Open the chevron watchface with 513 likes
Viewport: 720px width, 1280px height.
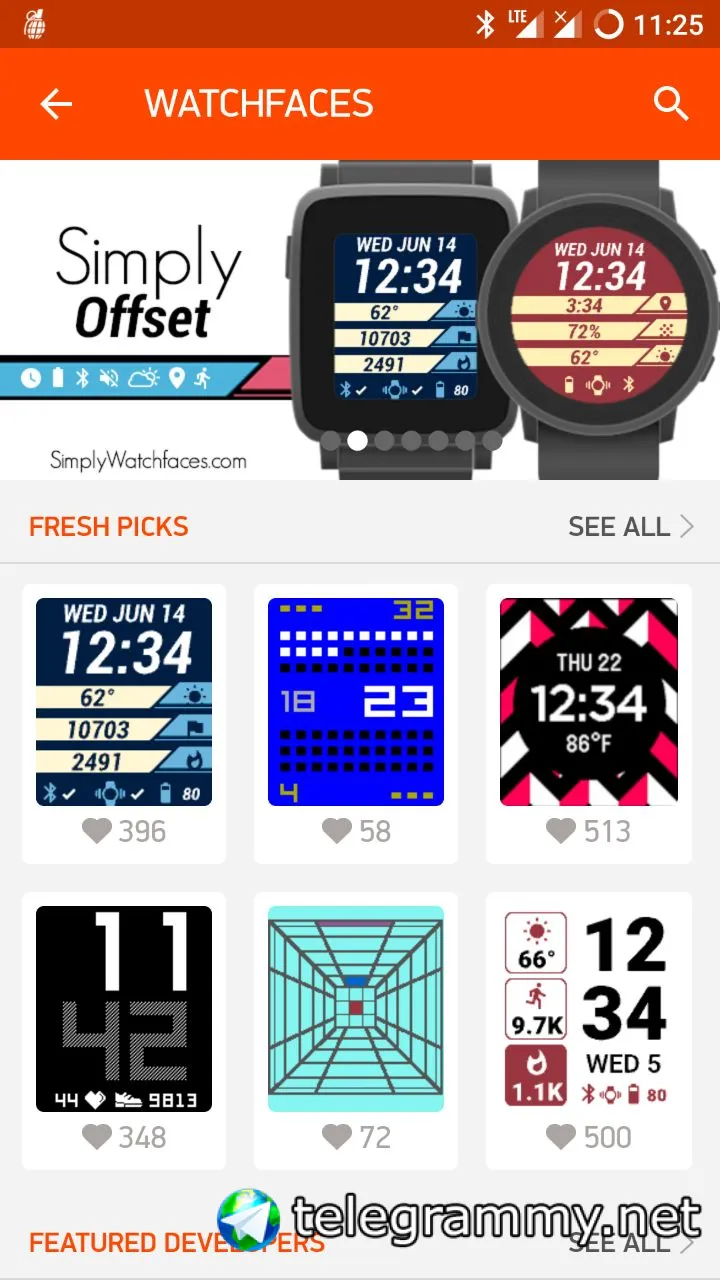[588, 702]
